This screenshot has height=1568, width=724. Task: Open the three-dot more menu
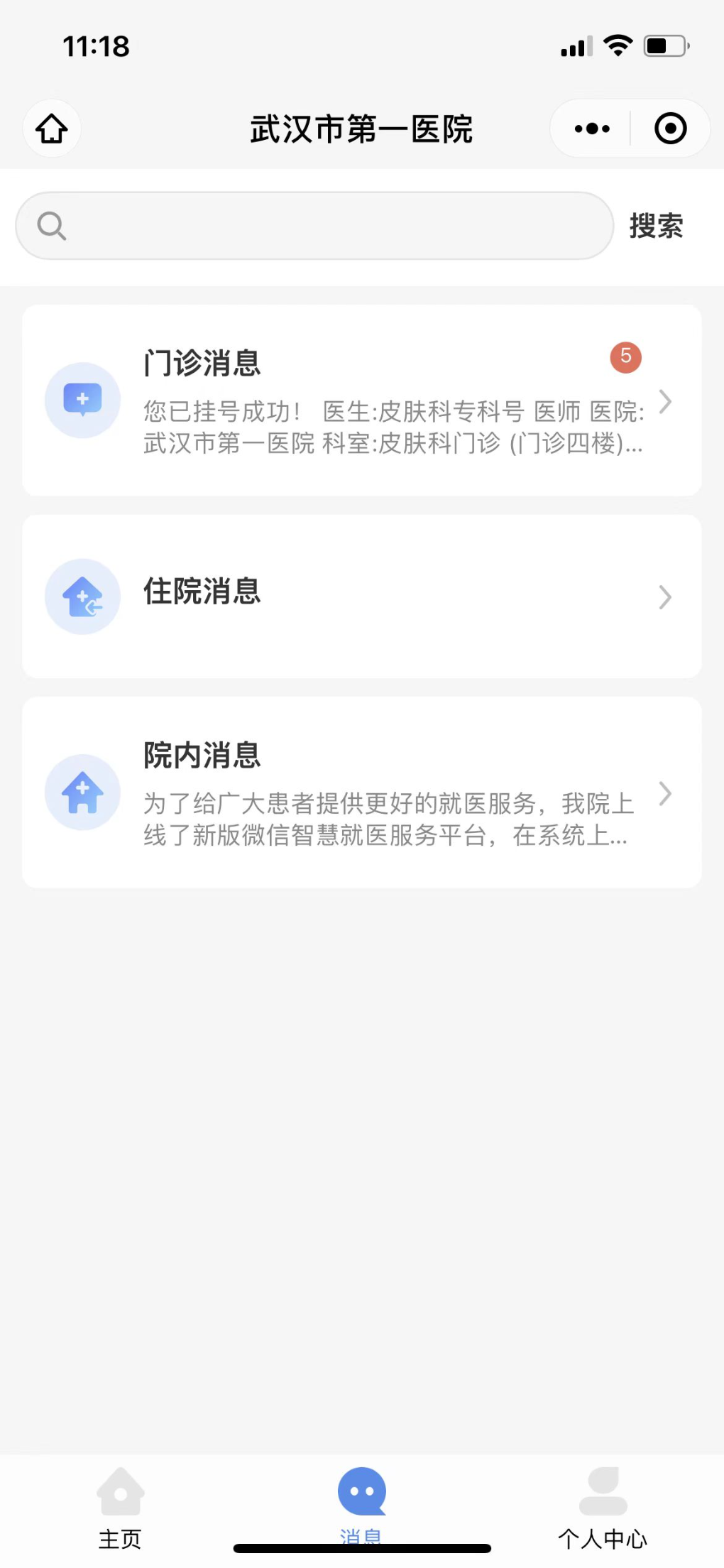tap(592, 129)
